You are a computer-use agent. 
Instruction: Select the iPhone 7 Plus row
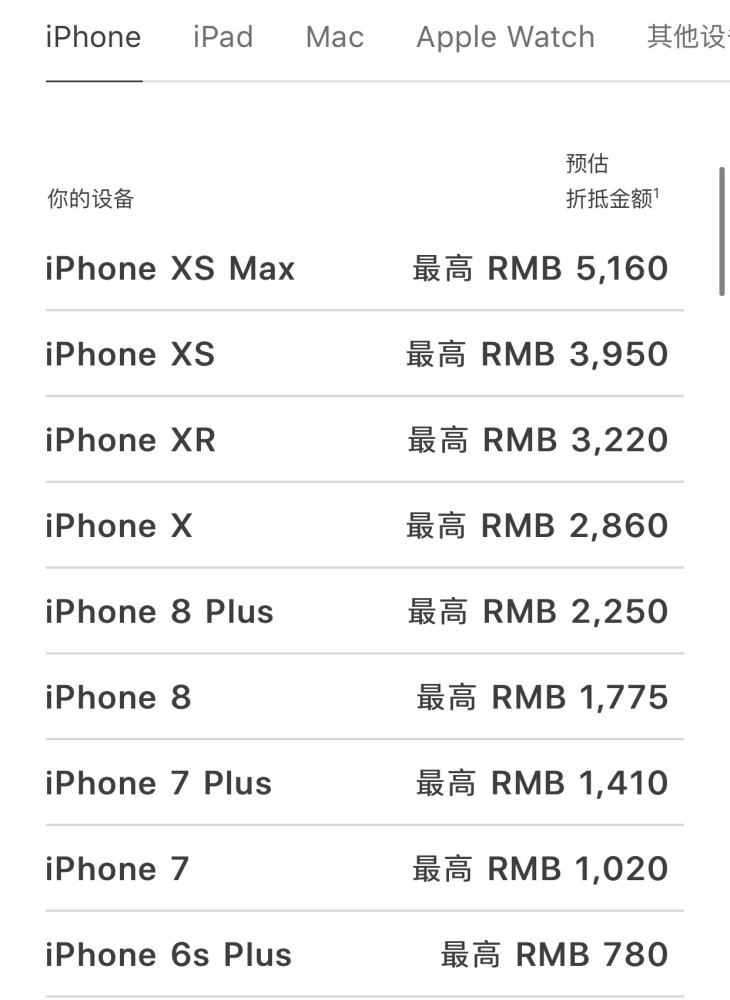(x=156, y=783)
